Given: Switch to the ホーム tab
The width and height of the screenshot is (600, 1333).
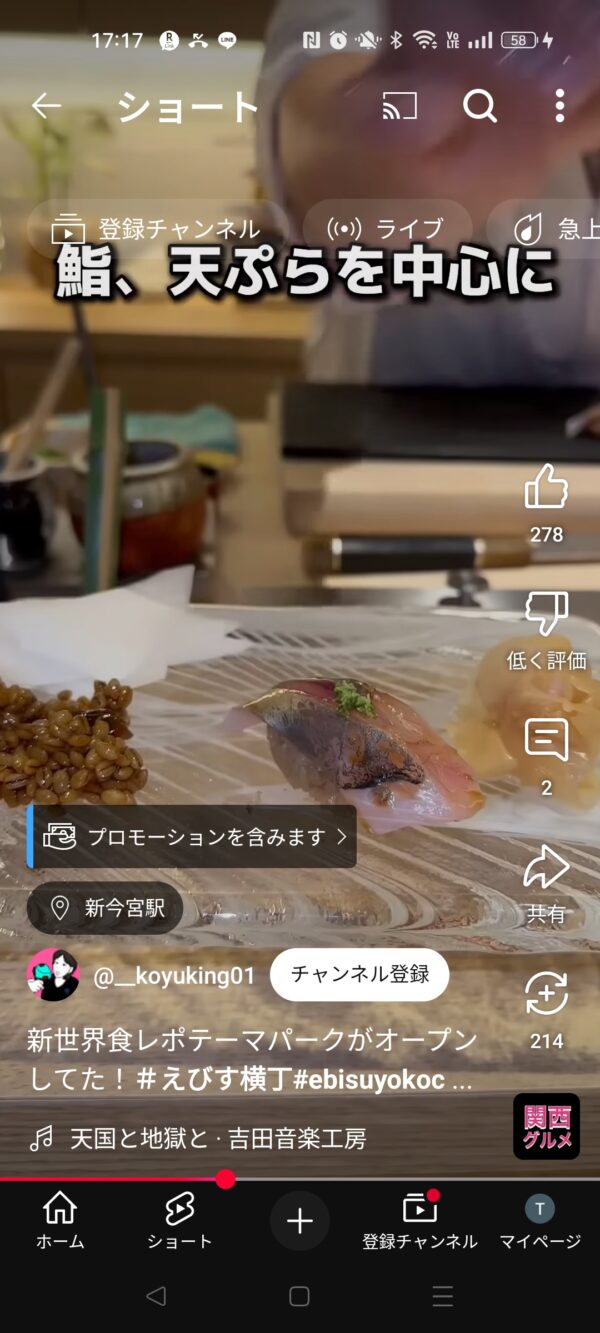Looking at the screenshot, I should [60, 1221].
